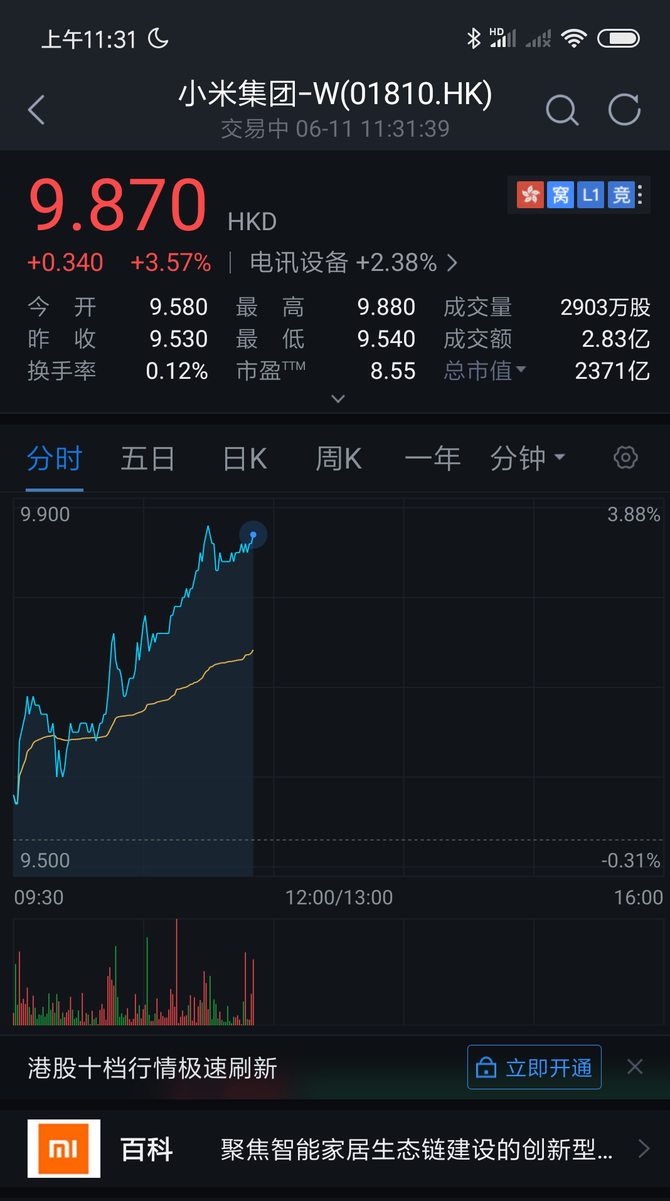
Task: Refresh the stock quote
Action: tap(624, 110)
